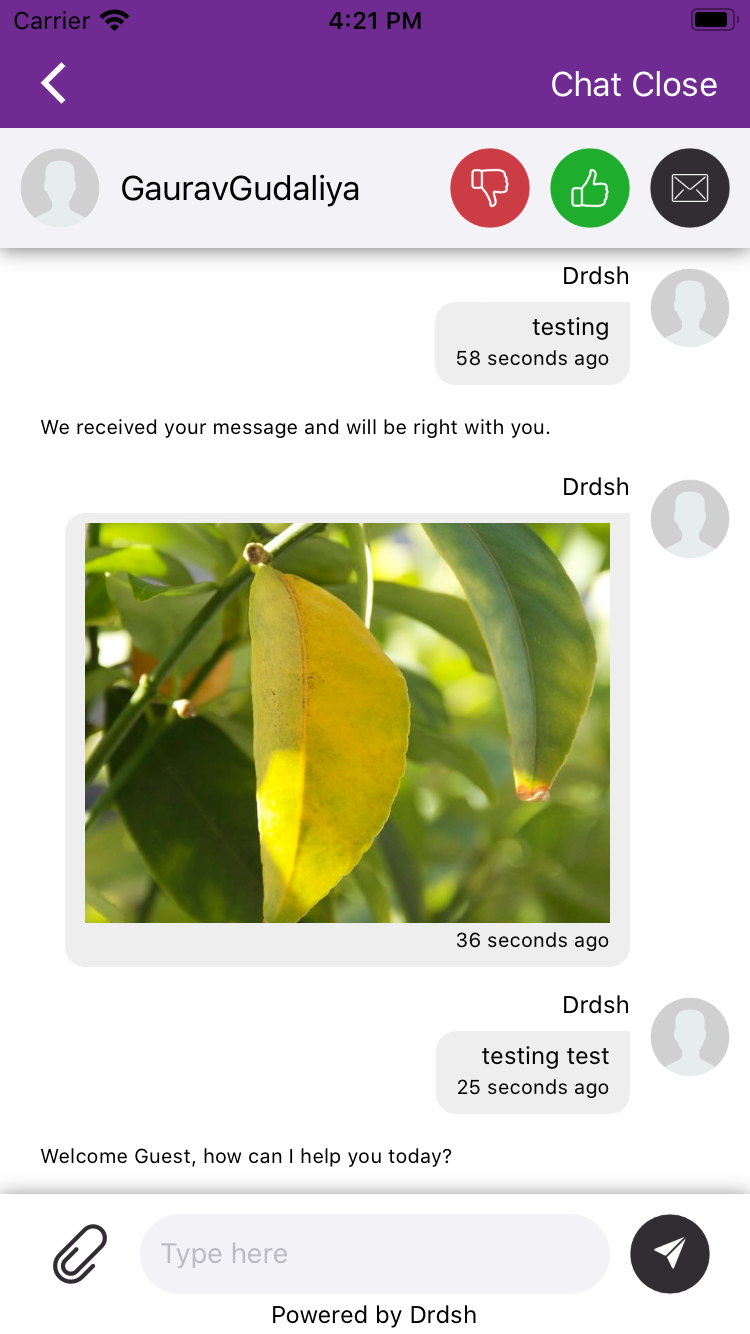Go back using the header arrow
The height and width of the screenshot is (1334, 750).
pos(54,84)
